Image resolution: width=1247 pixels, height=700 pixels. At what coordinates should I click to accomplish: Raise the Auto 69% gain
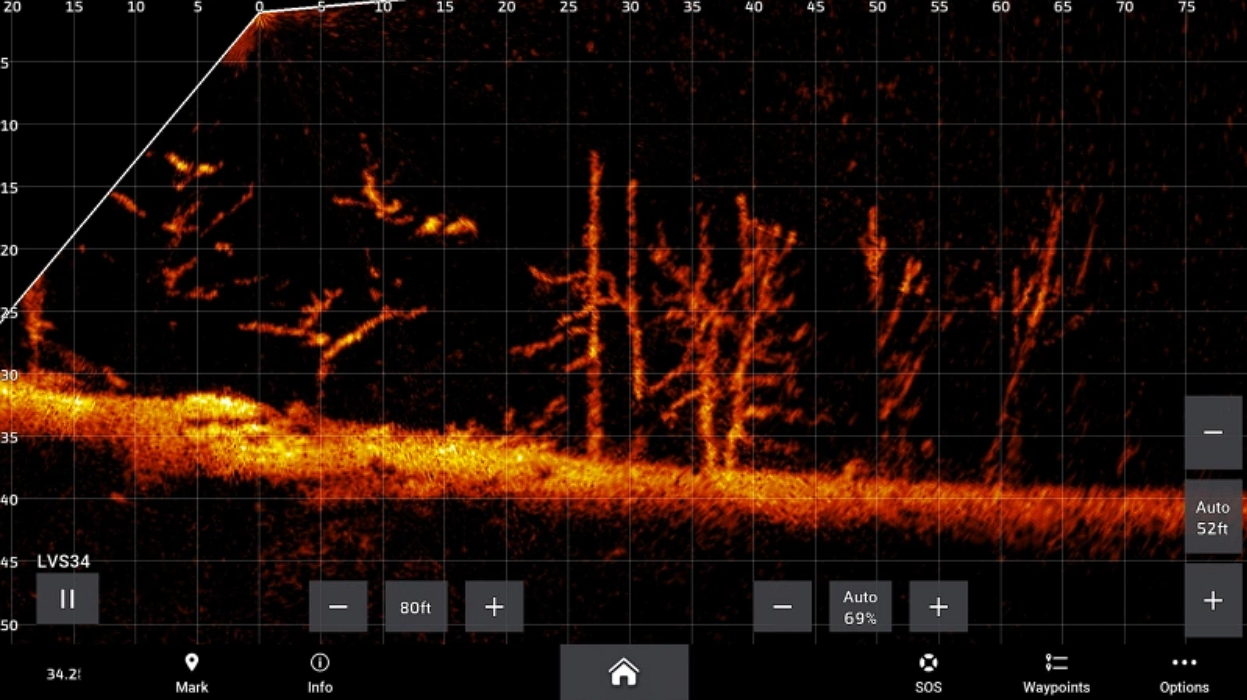tap(938, 607)
